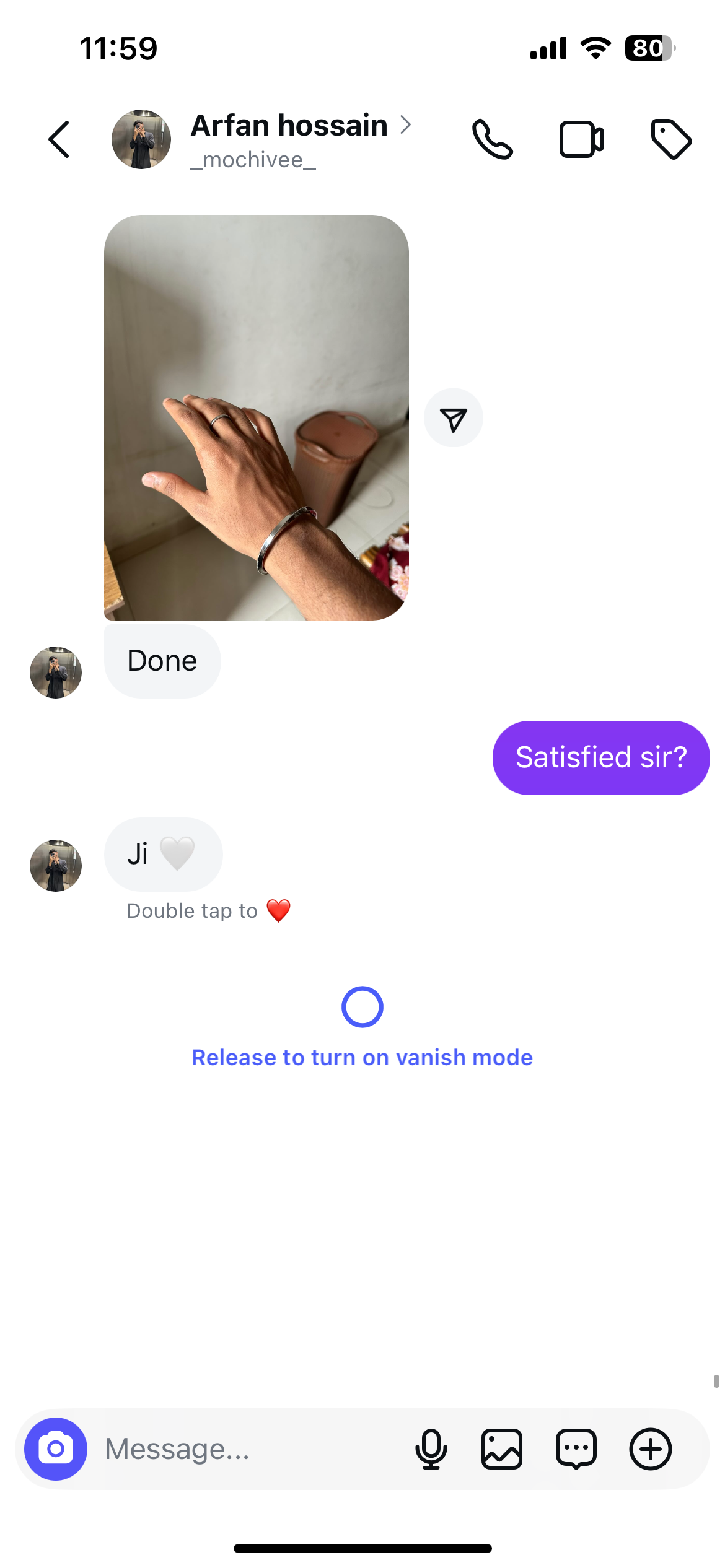Record a voice message with the microphone
The image size is (725, 1568).
coord(431,1449)
